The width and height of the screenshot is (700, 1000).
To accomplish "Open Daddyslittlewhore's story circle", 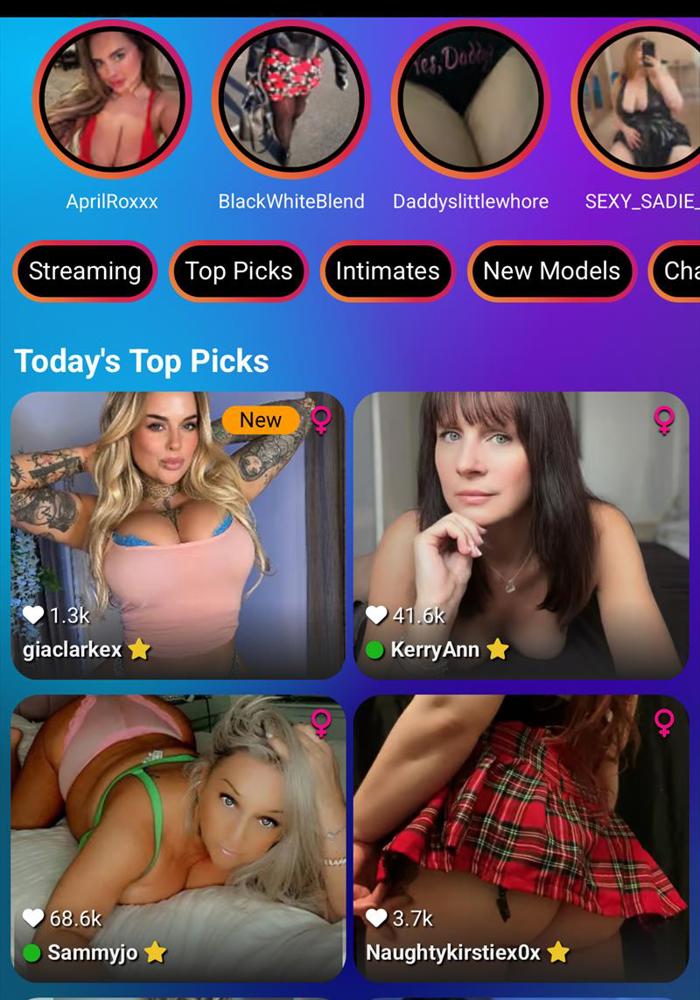I will 470,100.
